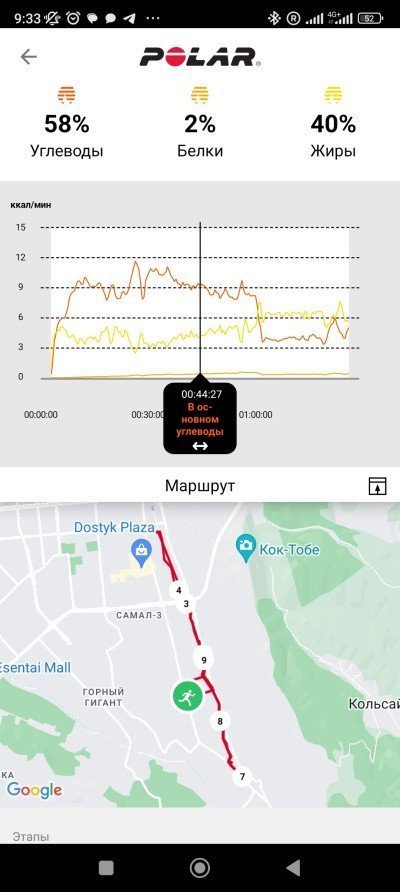Tap the green running marker on the map
The height and width of the screenshot is (892, 400).
[188, 696]
